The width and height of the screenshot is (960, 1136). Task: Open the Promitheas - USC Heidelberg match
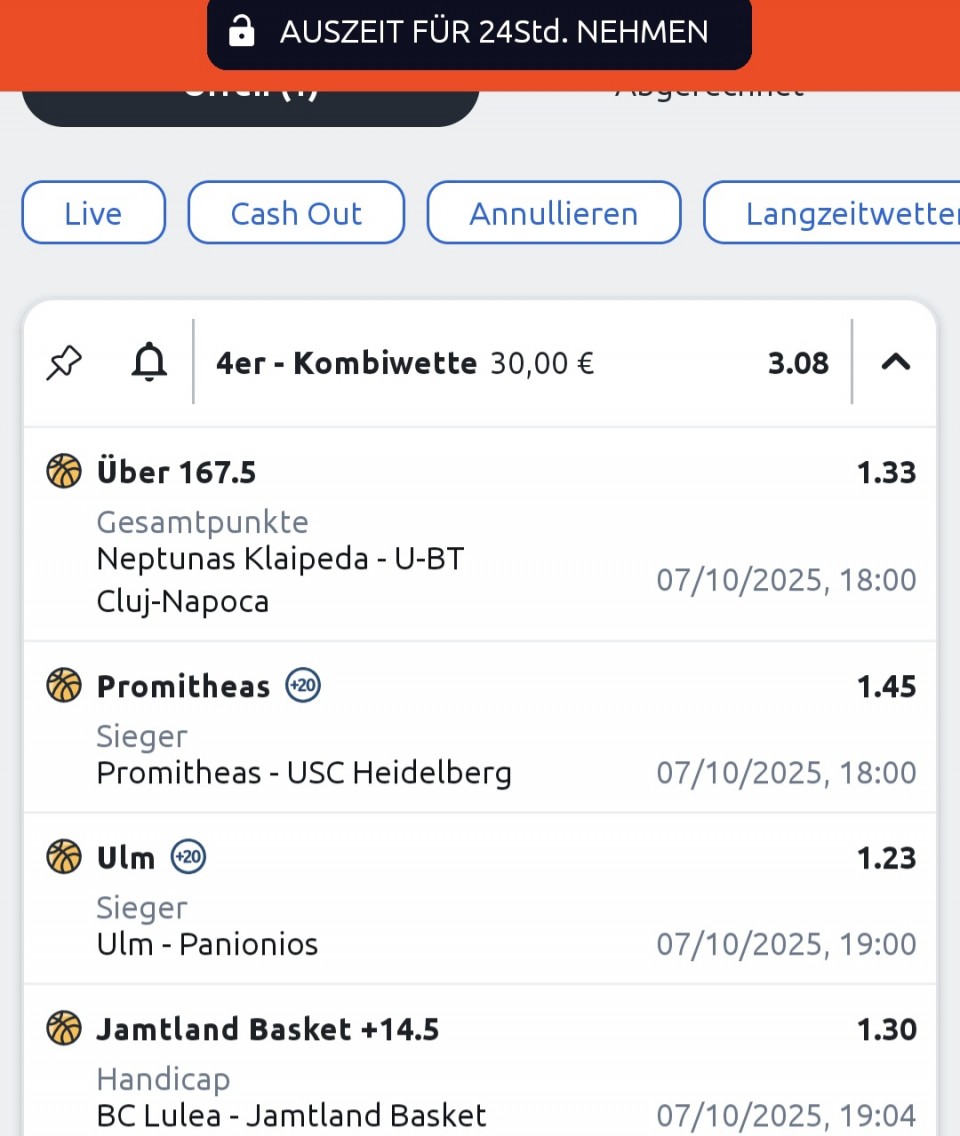point(304,773)
